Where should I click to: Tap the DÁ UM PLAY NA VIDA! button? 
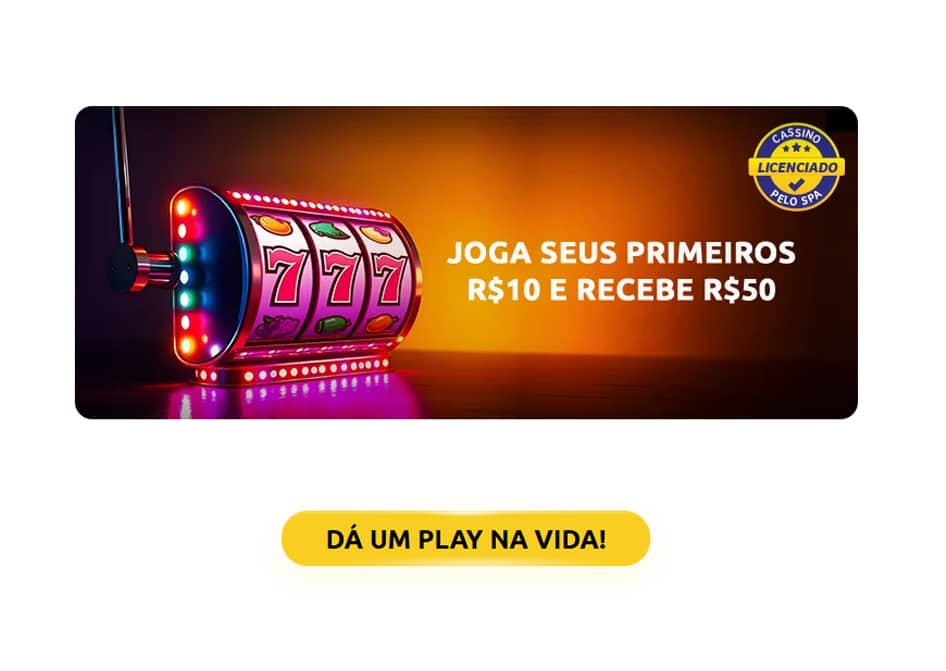point(466,539)
